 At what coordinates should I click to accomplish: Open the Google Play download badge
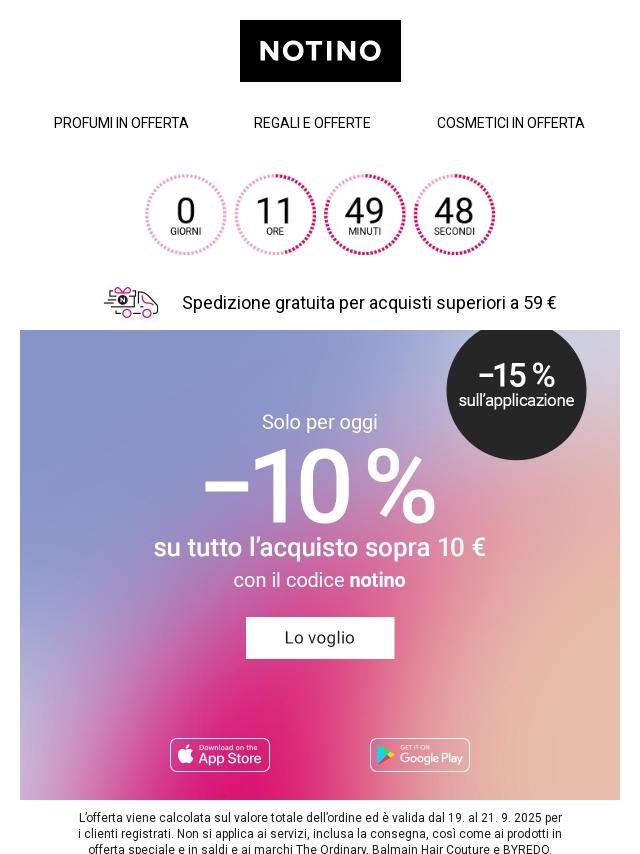click(420, 755)
